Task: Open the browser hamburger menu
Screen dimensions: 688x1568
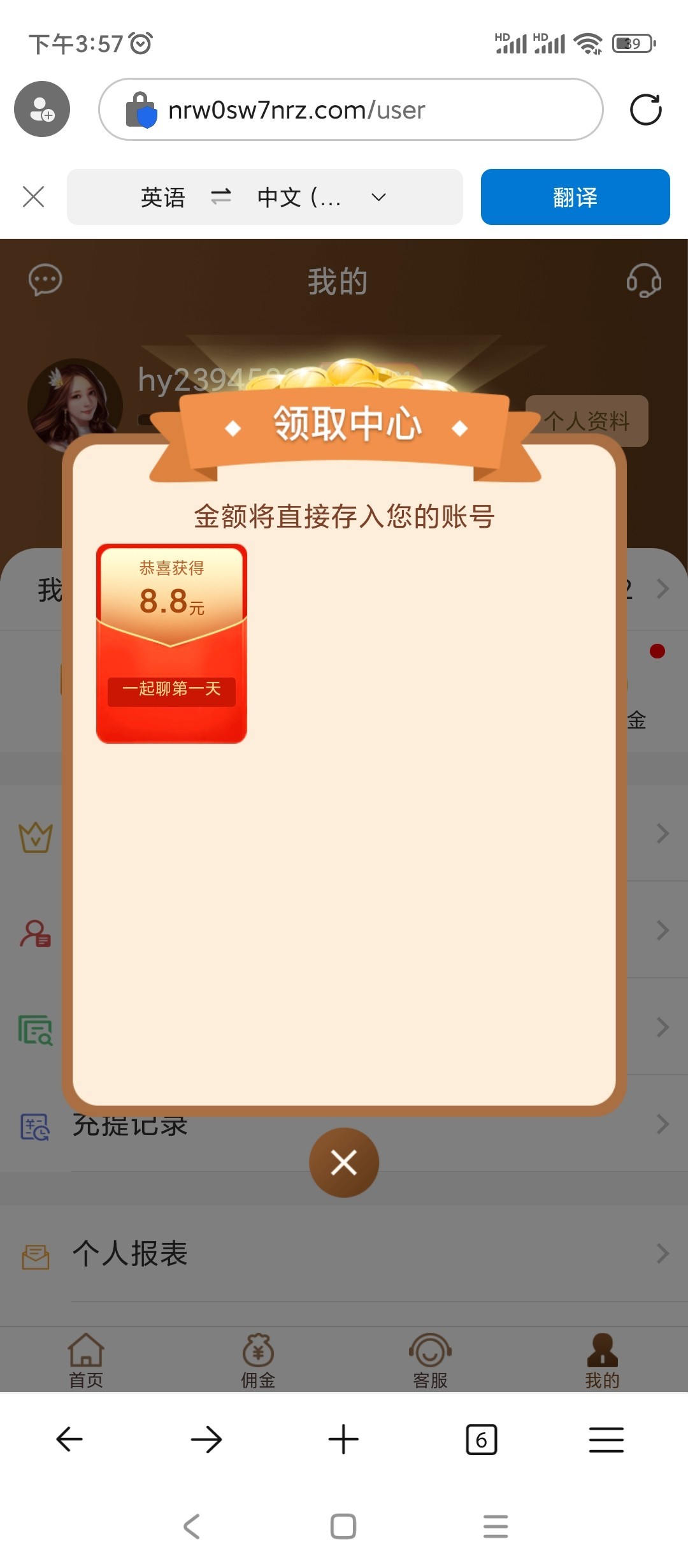Action: pyautogui.click(x=606, y=1439)
